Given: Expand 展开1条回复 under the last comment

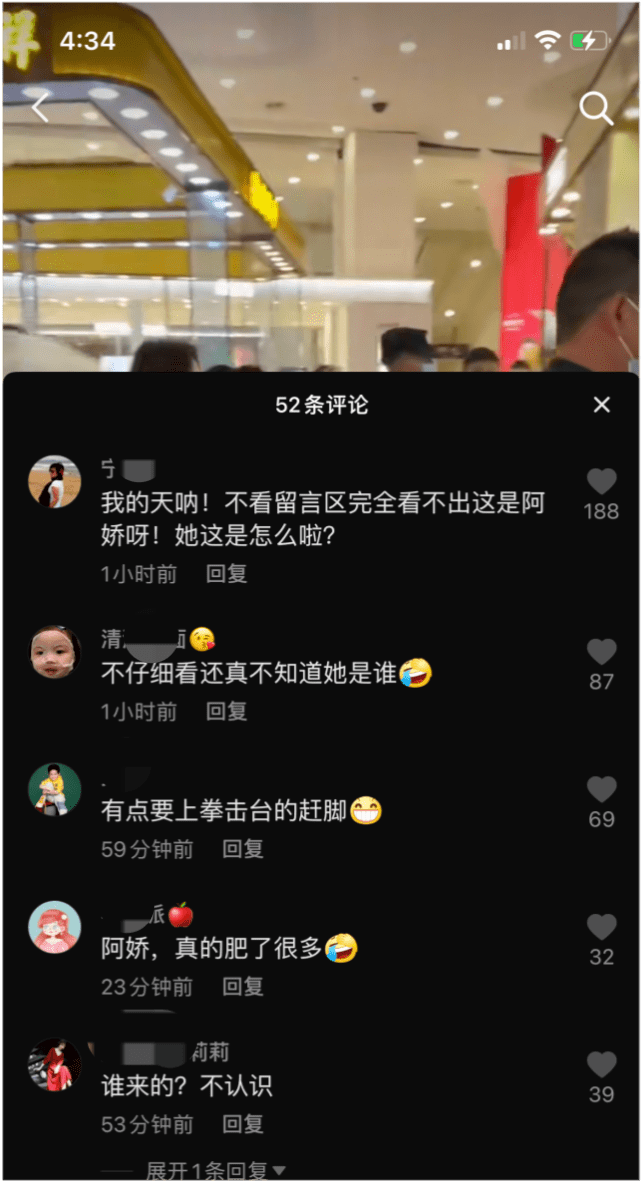Looking at the screenshot, I should tap(215, 1170).
